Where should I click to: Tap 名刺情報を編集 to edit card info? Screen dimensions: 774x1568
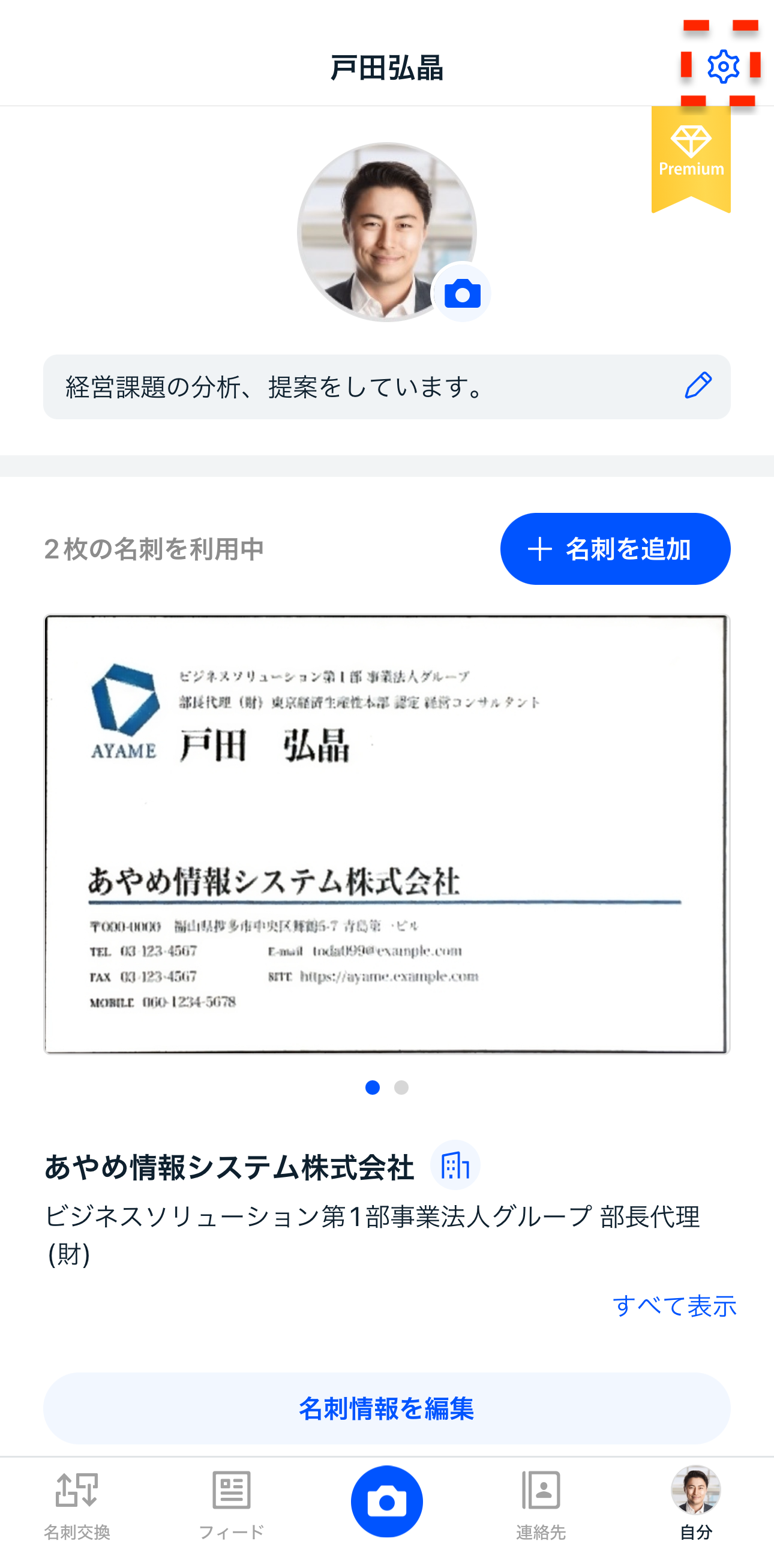pyautogui.click(x=386, y=1408)
